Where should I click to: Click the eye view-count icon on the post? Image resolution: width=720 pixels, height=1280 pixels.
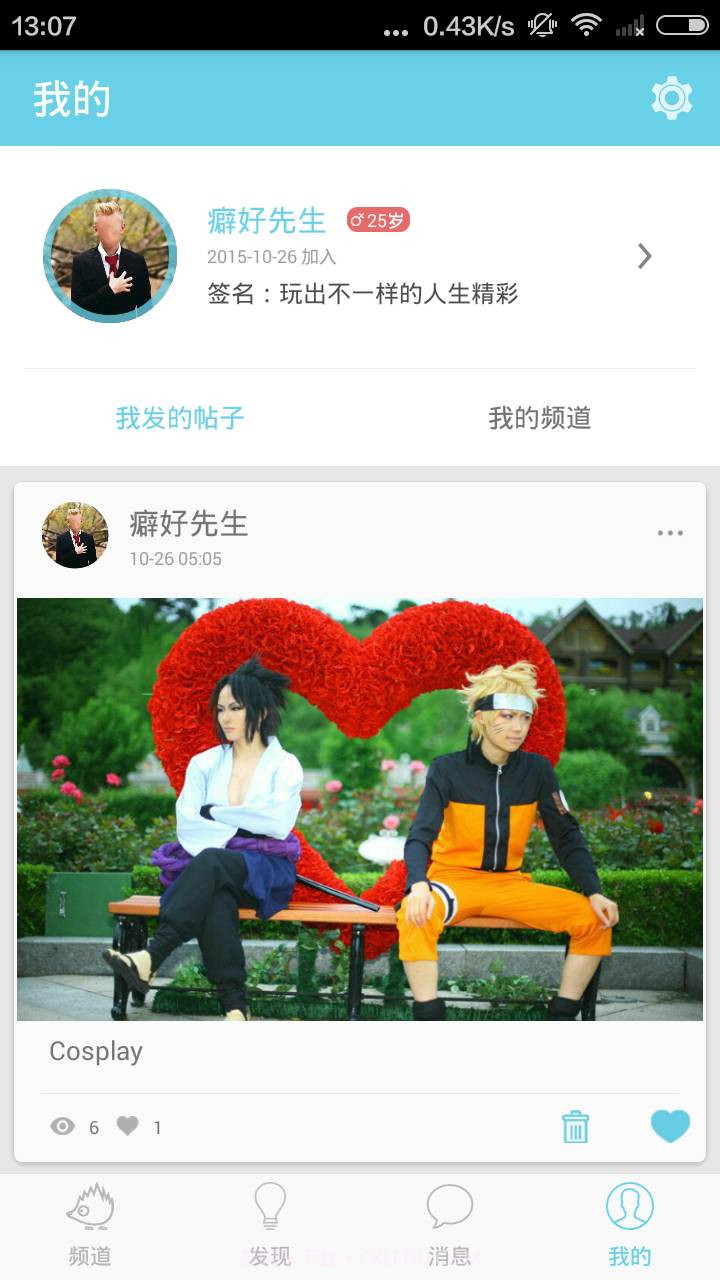click(x=63, y=1126)
